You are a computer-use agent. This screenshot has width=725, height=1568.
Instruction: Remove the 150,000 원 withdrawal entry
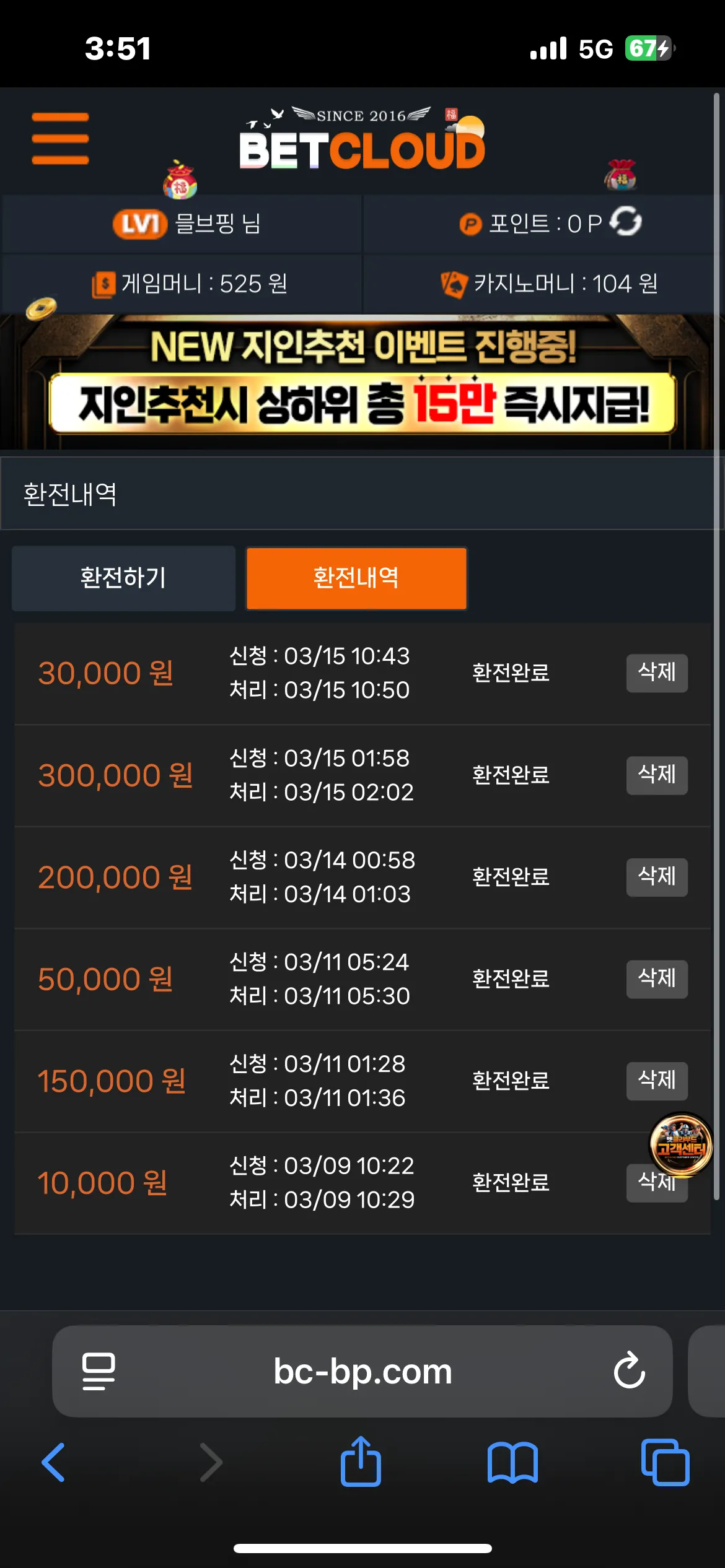(657, 1081)
